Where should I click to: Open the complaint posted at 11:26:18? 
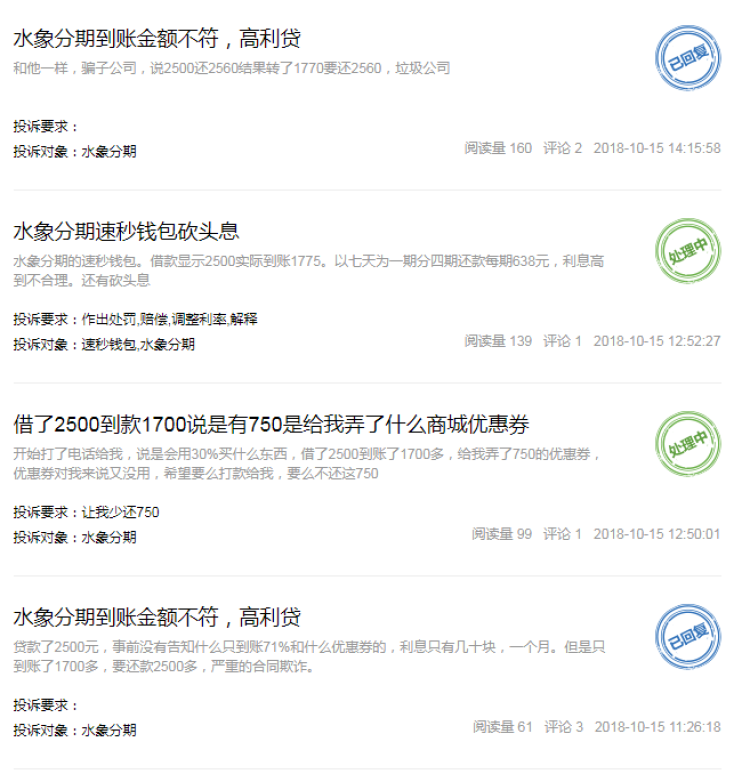point(157,617)
